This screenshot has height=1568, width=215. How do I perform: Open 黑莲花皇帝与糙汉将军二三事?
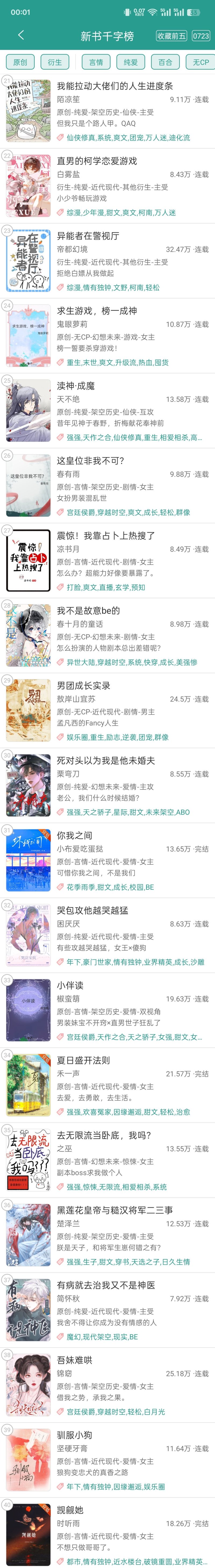click(114, 1209)
